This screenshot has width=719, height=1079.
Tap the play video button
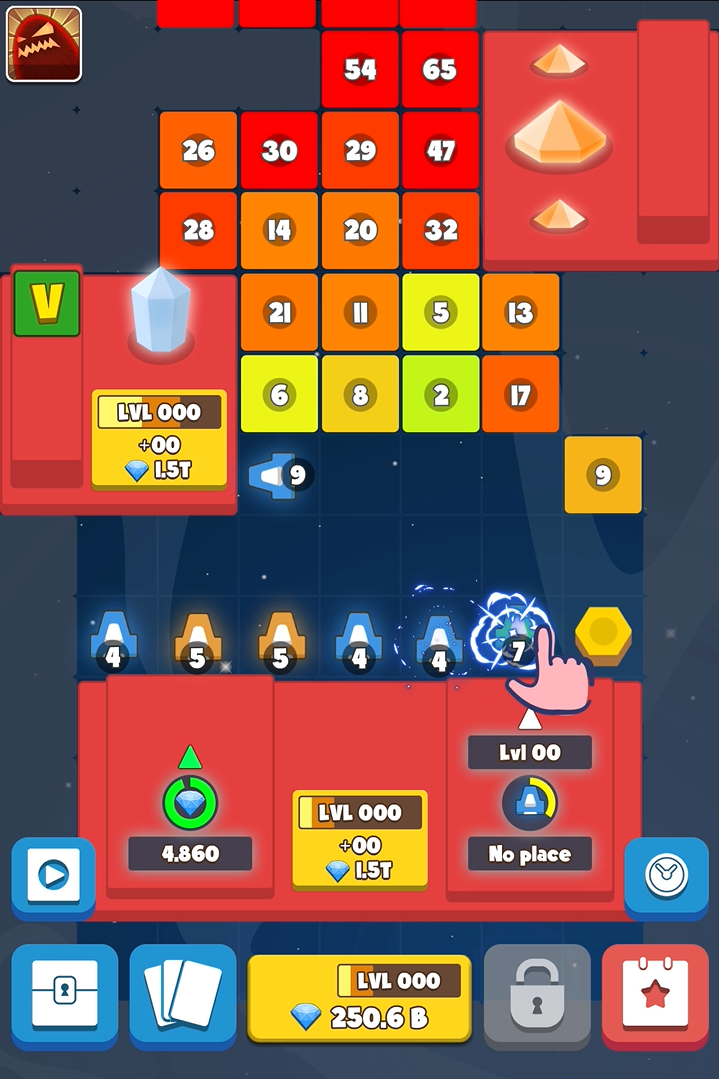click(53, 876)
